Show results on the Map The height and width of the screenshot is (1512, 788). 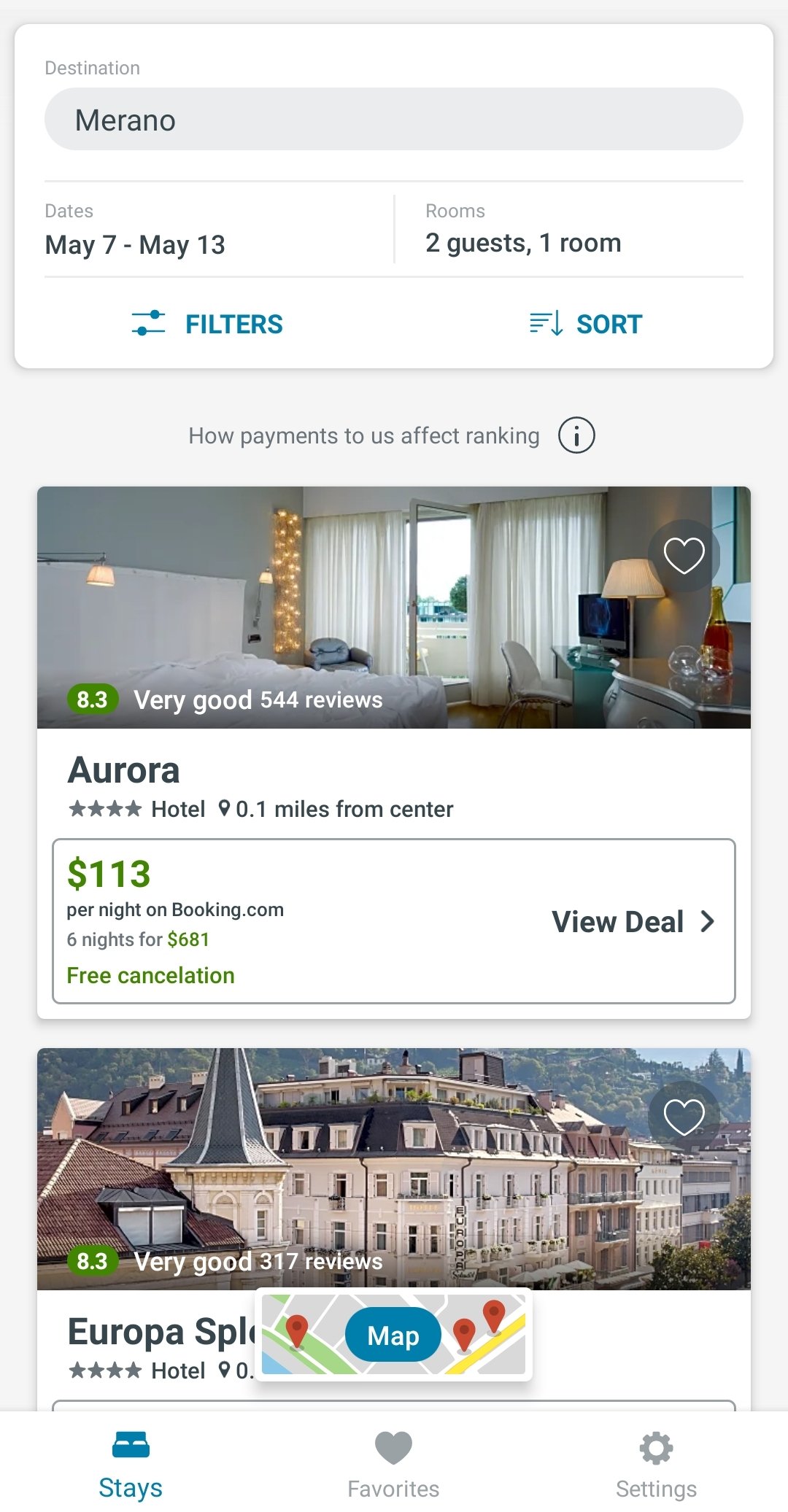tap(393, 1335)
